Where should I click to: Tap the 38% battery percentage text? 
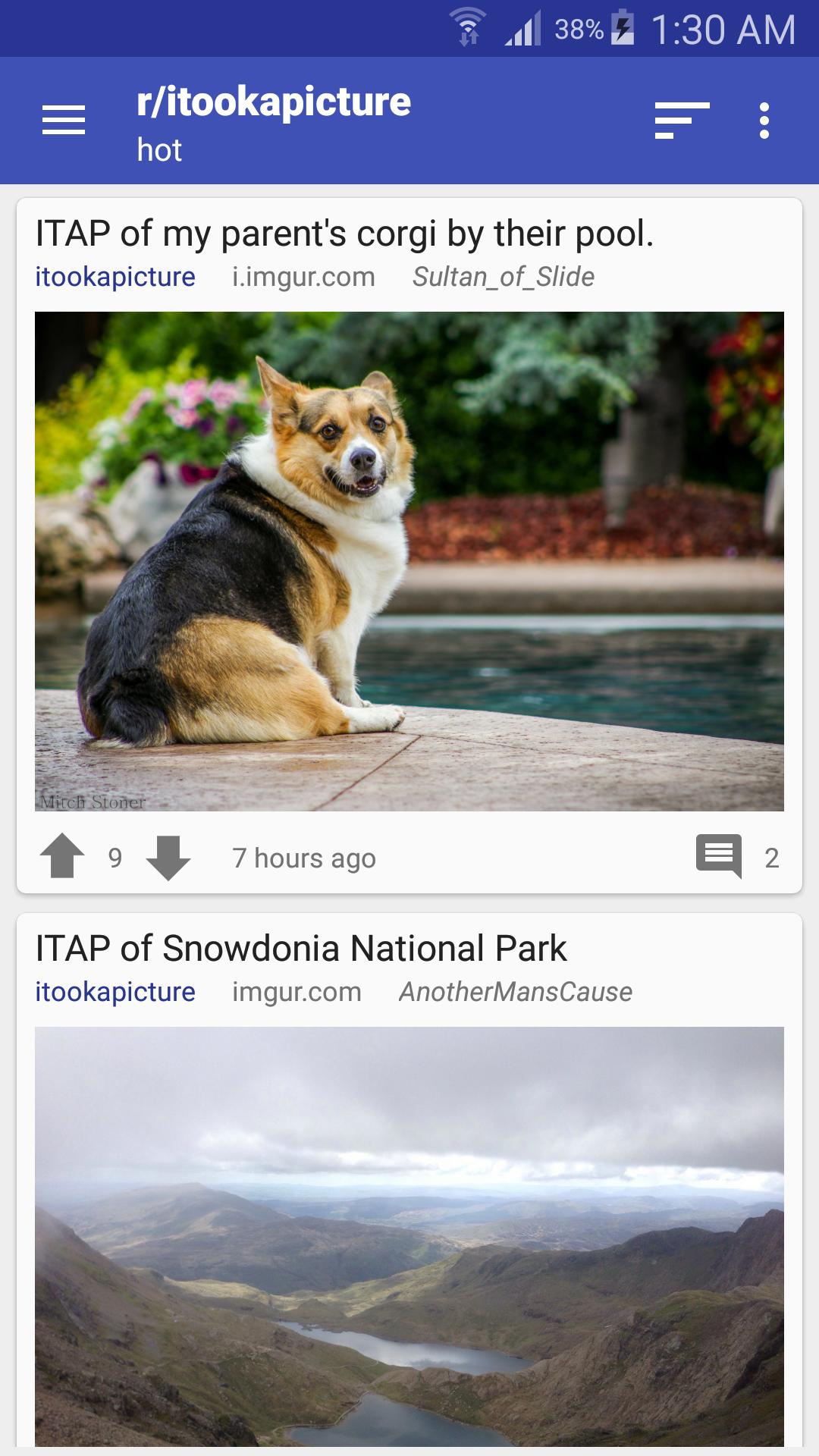click(578, 27)
